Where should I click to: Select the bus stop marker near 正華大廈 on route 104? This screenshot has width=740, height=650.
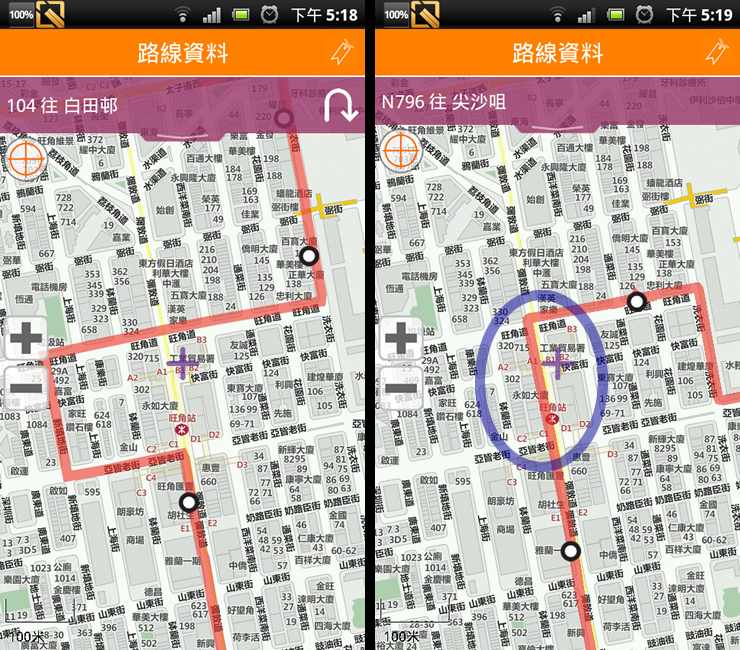(x=308, y=255)
